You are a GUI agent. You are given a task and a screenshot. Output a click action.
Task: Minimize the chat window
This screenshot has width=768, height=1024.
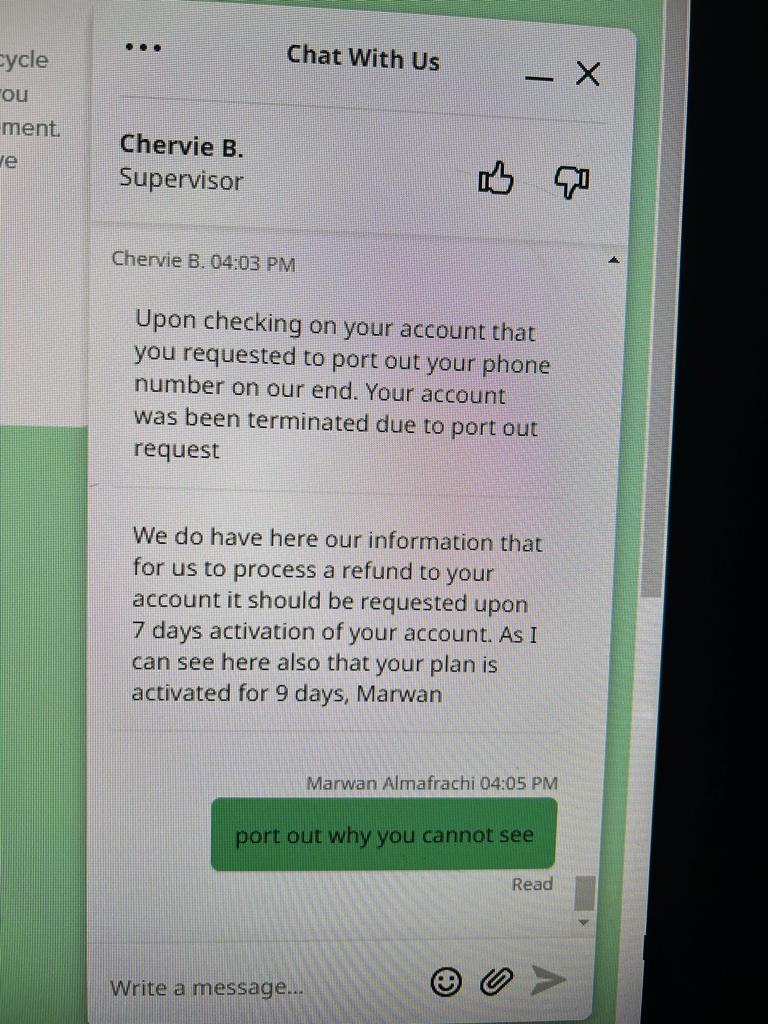click(x=539, y=78)
